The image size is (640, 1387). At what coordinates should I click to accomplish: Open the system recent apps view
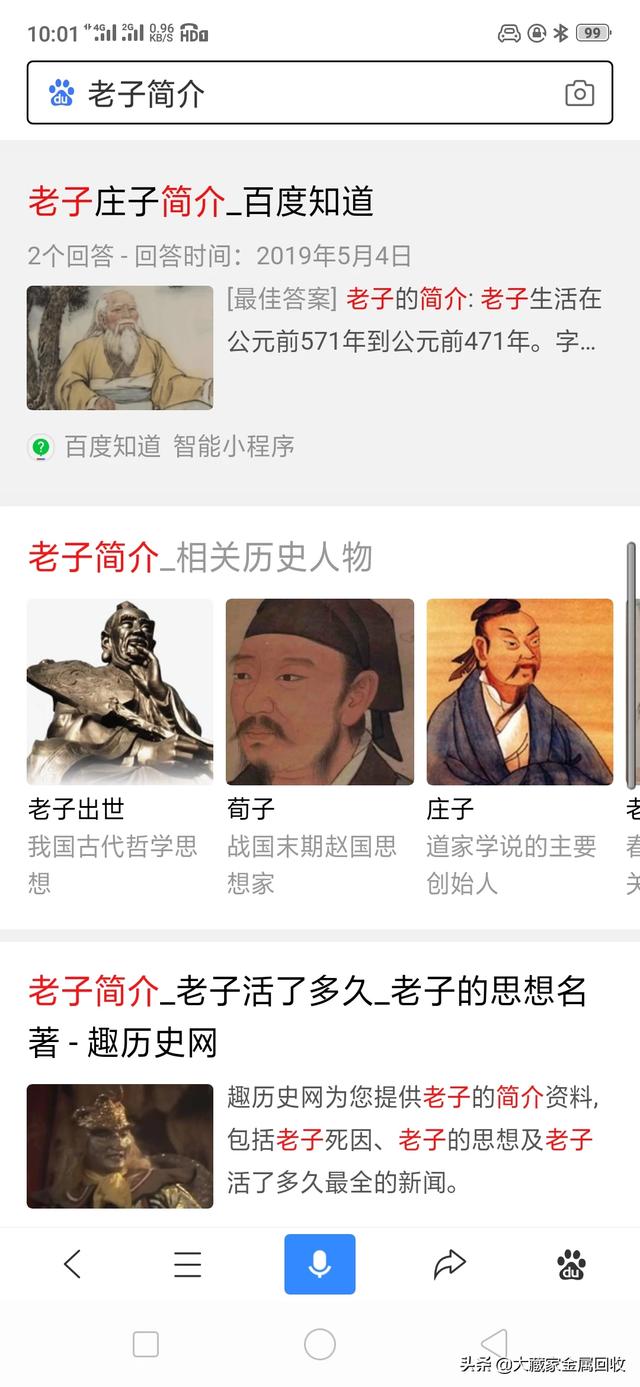click(x=146, y=1344)
